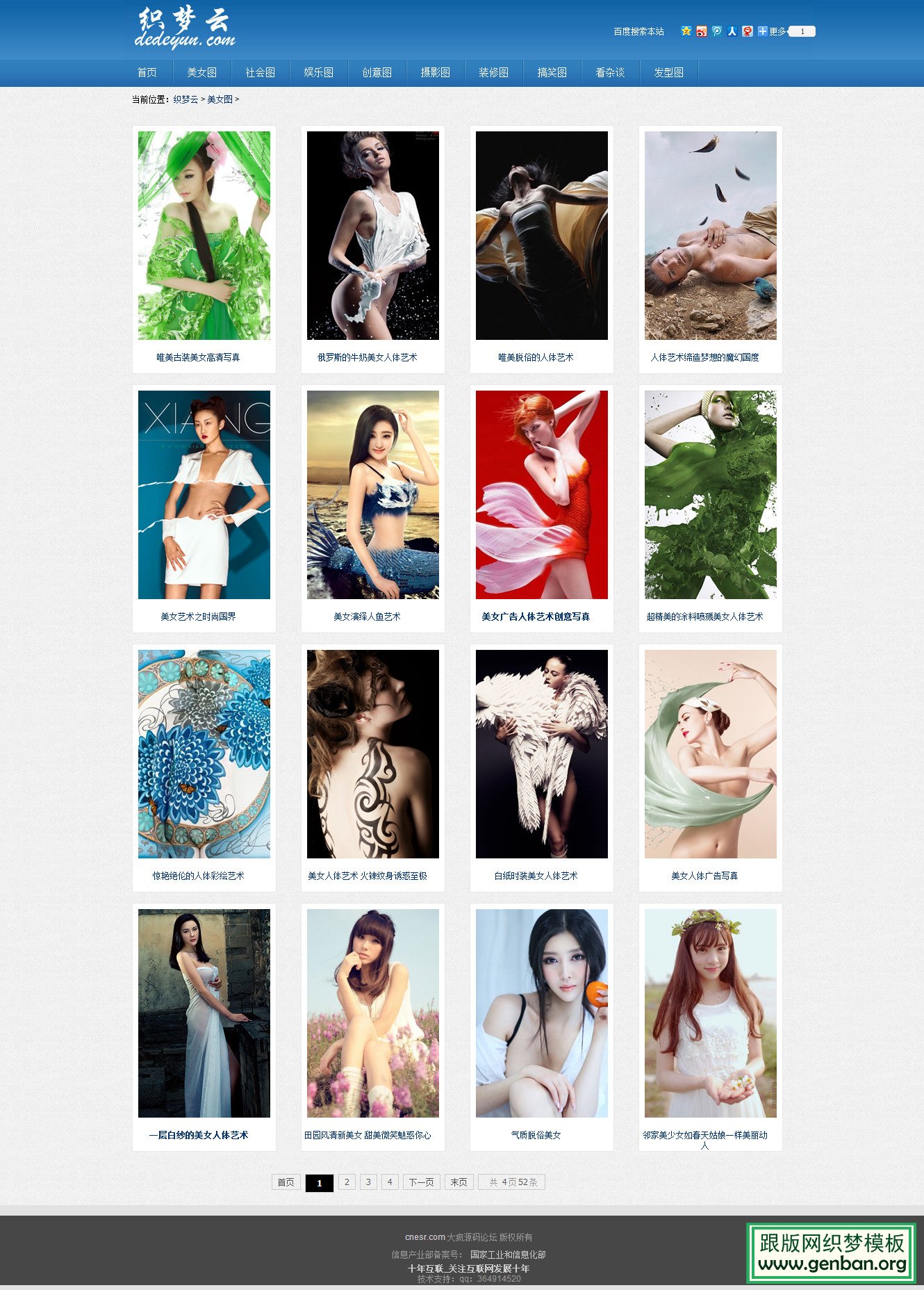Viewport: 924px width, 1290px height.
Task: Switch to the 社会图 section
Action: pyautogui.click(x=260, y=72)
